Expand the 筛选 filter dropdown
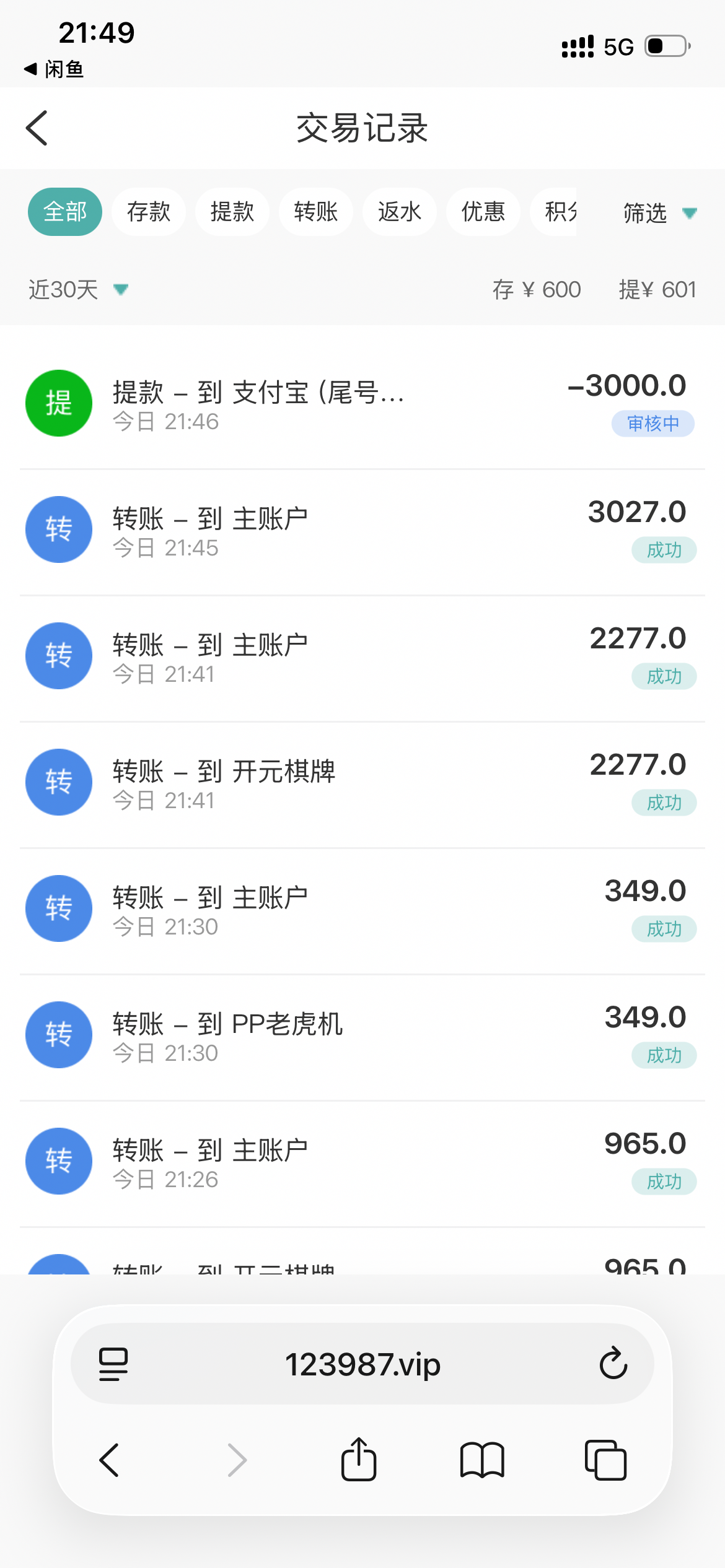The image size is (725, 1568). pos(659,213)
